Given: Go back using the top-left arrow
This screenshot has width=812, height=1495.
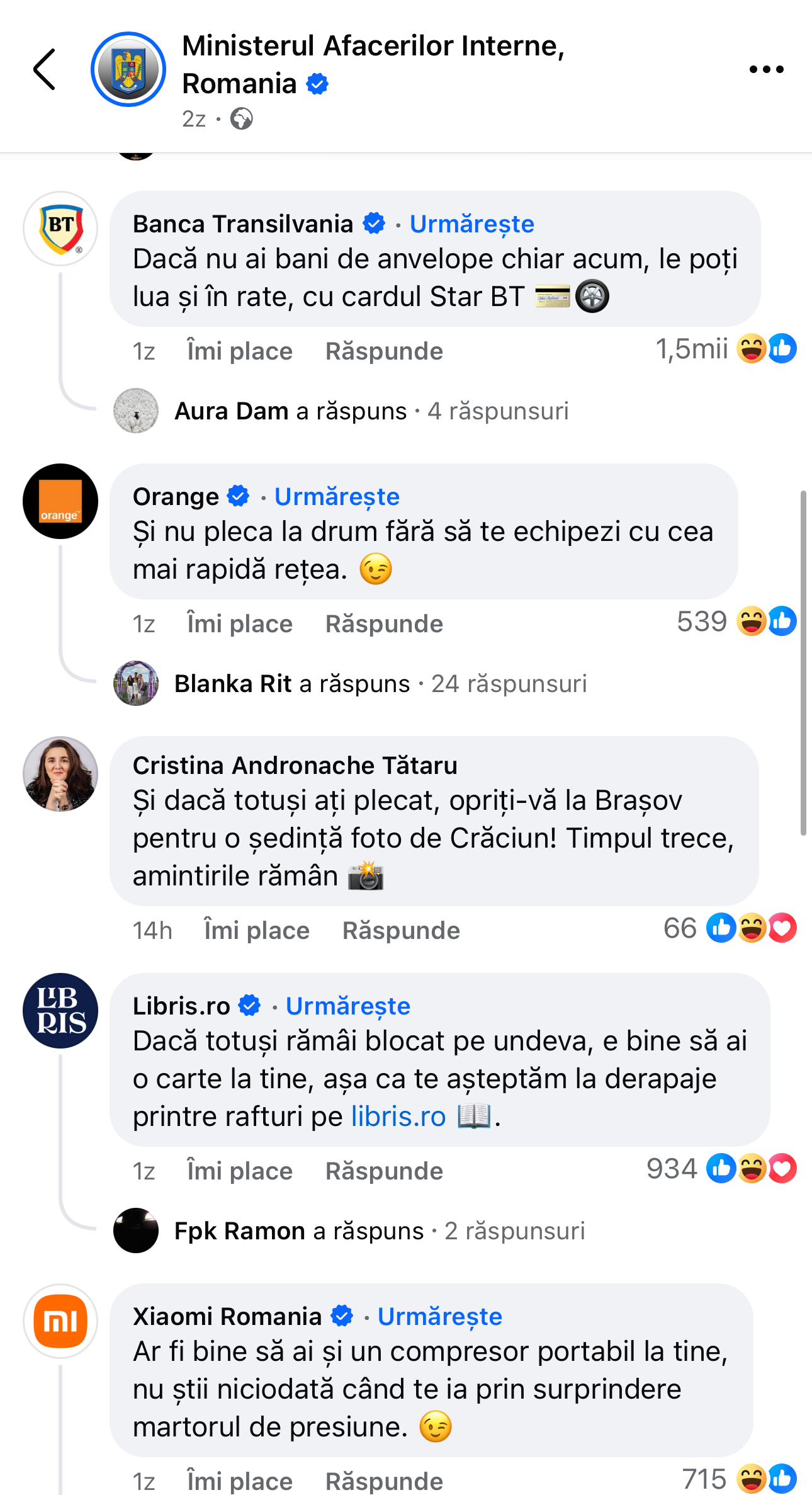Looking at the screenshot, I should [44, 69].
